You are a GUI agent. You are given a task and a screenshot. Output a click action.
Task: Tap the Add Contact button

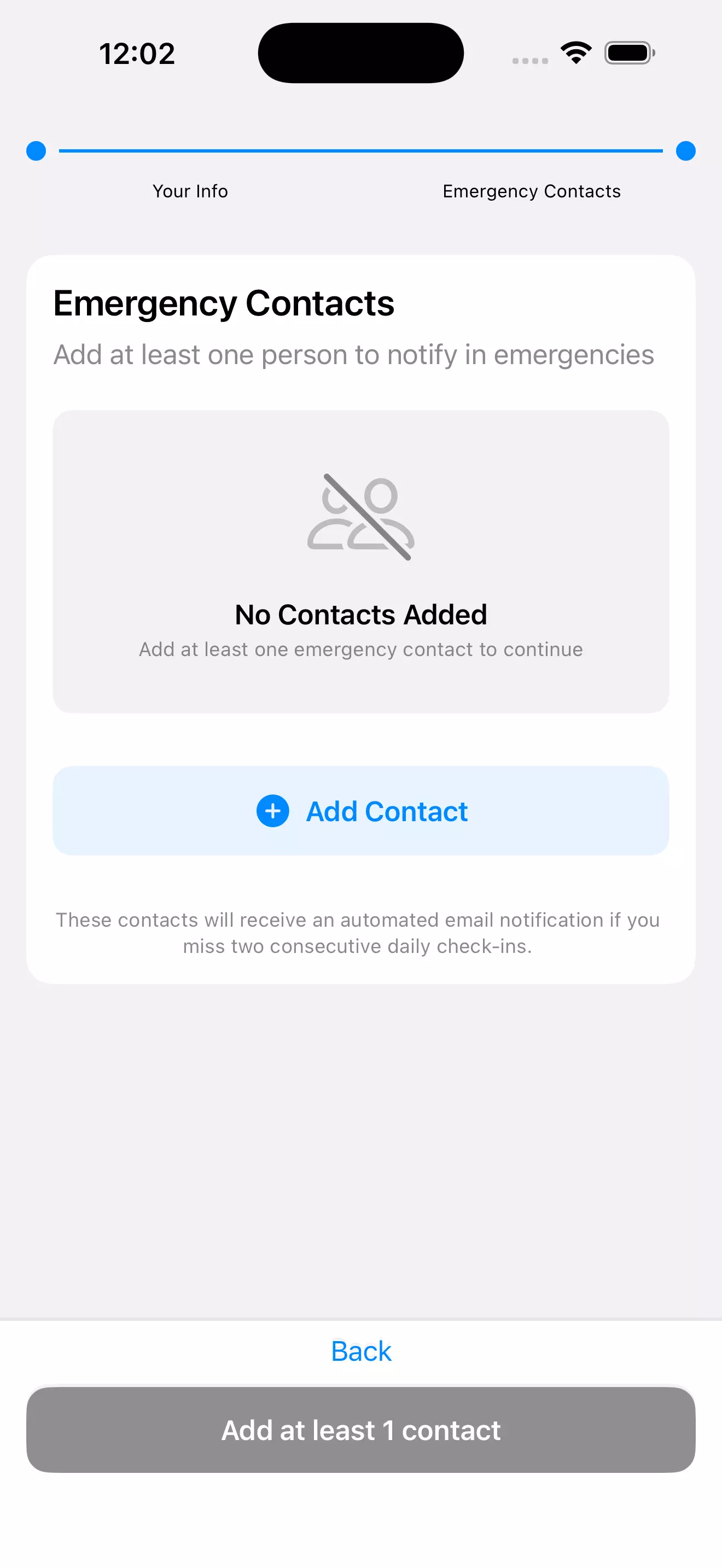point(361,811)
